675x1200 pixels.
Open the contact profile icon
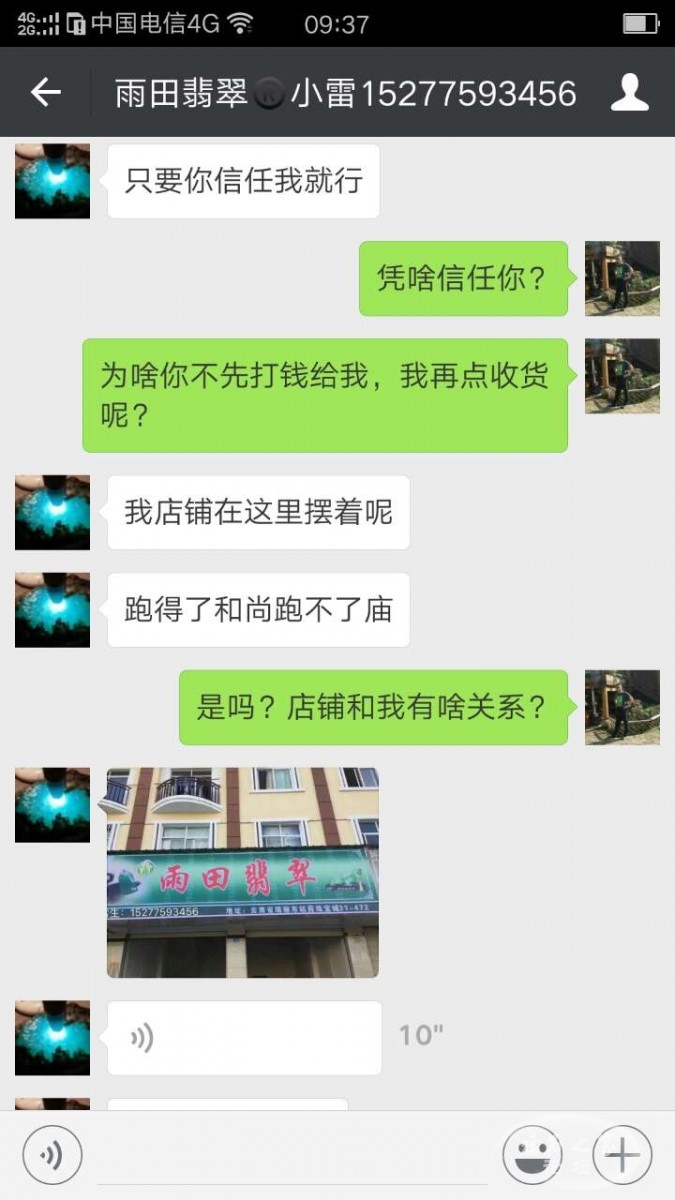point(630,93)
